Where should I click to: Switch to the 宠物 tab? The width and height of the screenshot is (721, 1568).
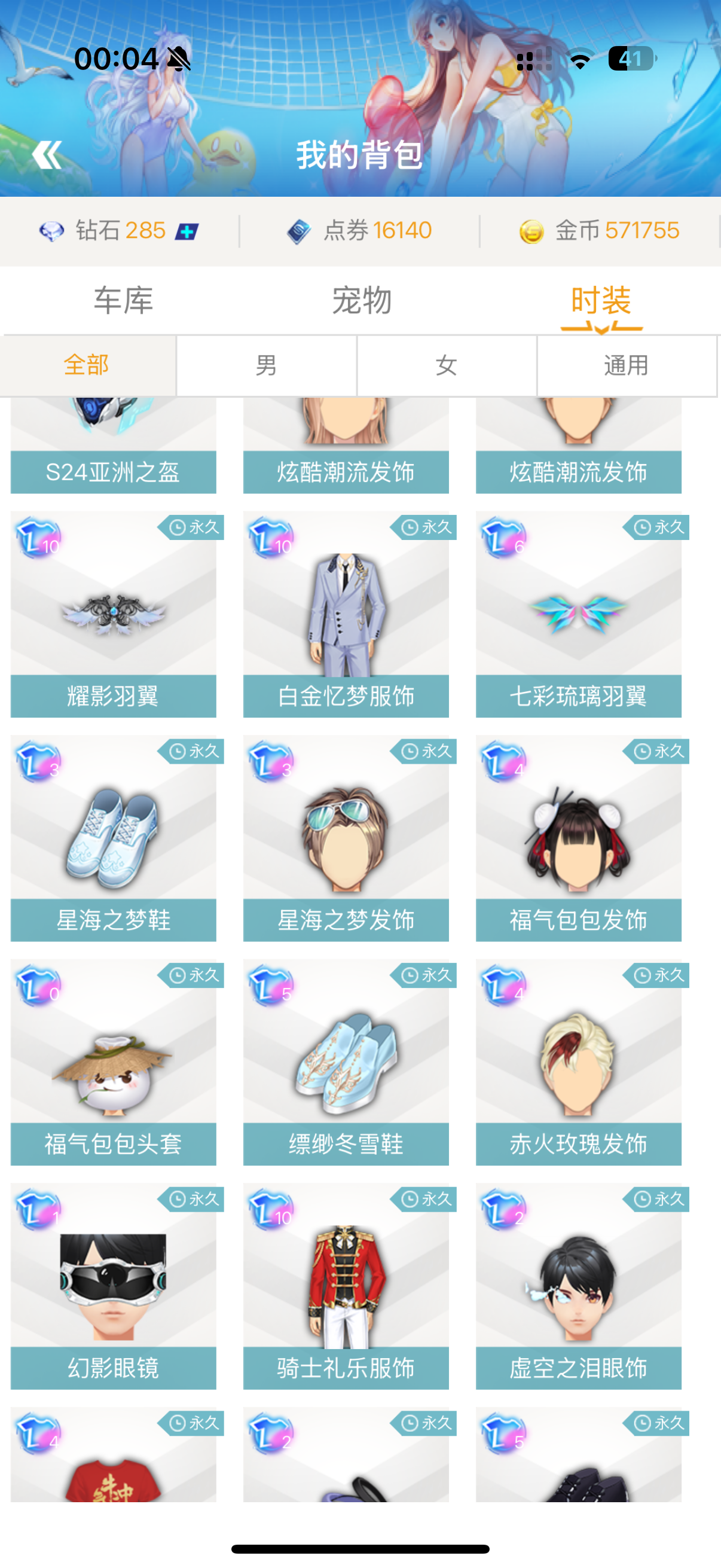[x=362, y=301]
